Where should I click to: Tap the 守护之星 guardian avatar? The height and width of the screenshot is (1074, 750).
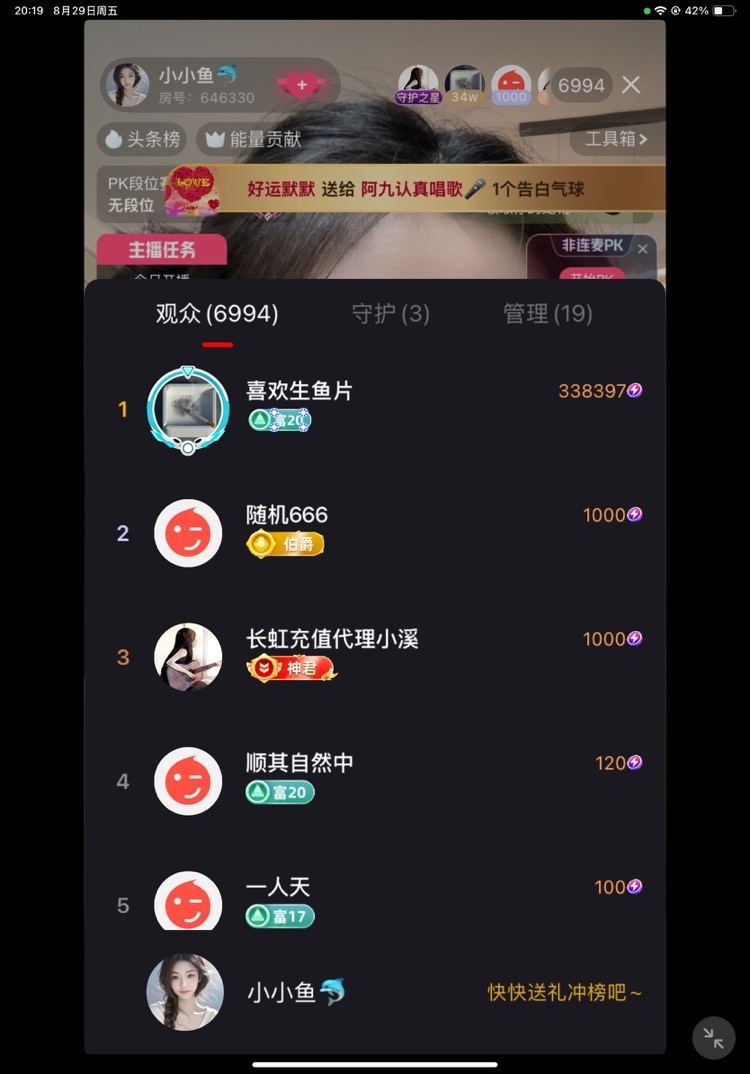click(x=418, y=85)
